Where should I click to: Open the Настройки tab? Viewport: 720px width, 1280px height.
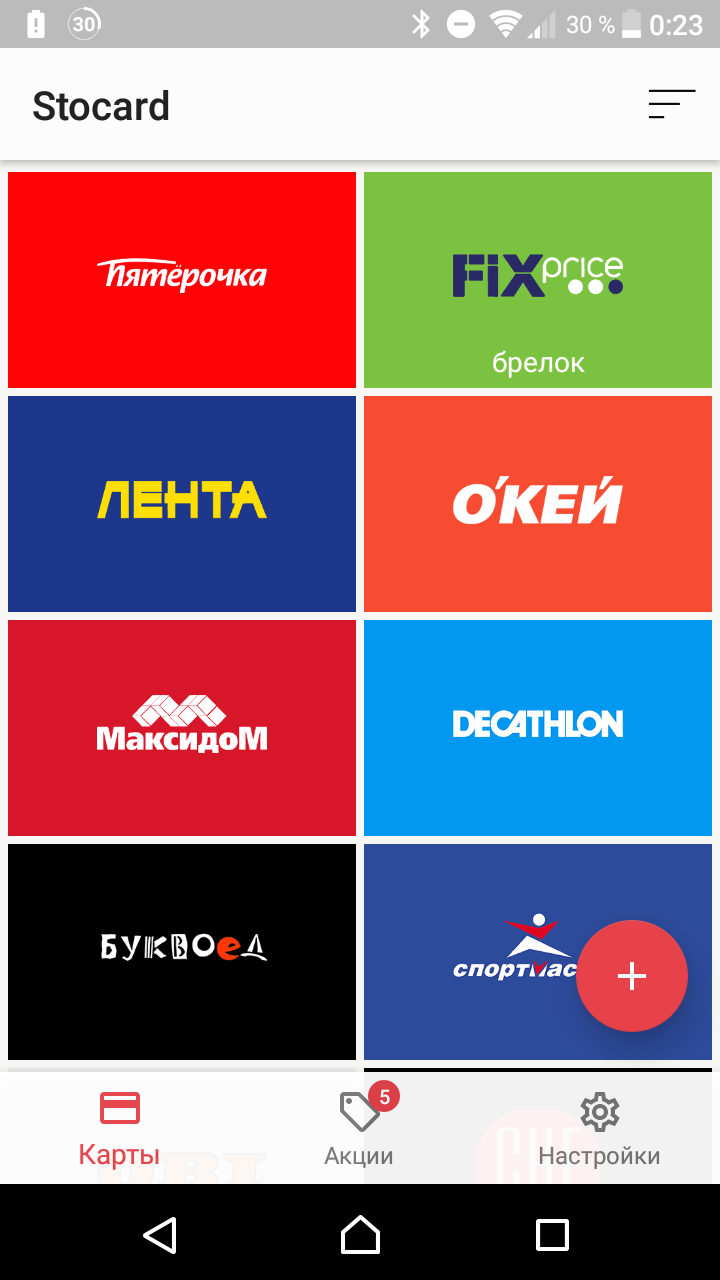click(599, 1130)
